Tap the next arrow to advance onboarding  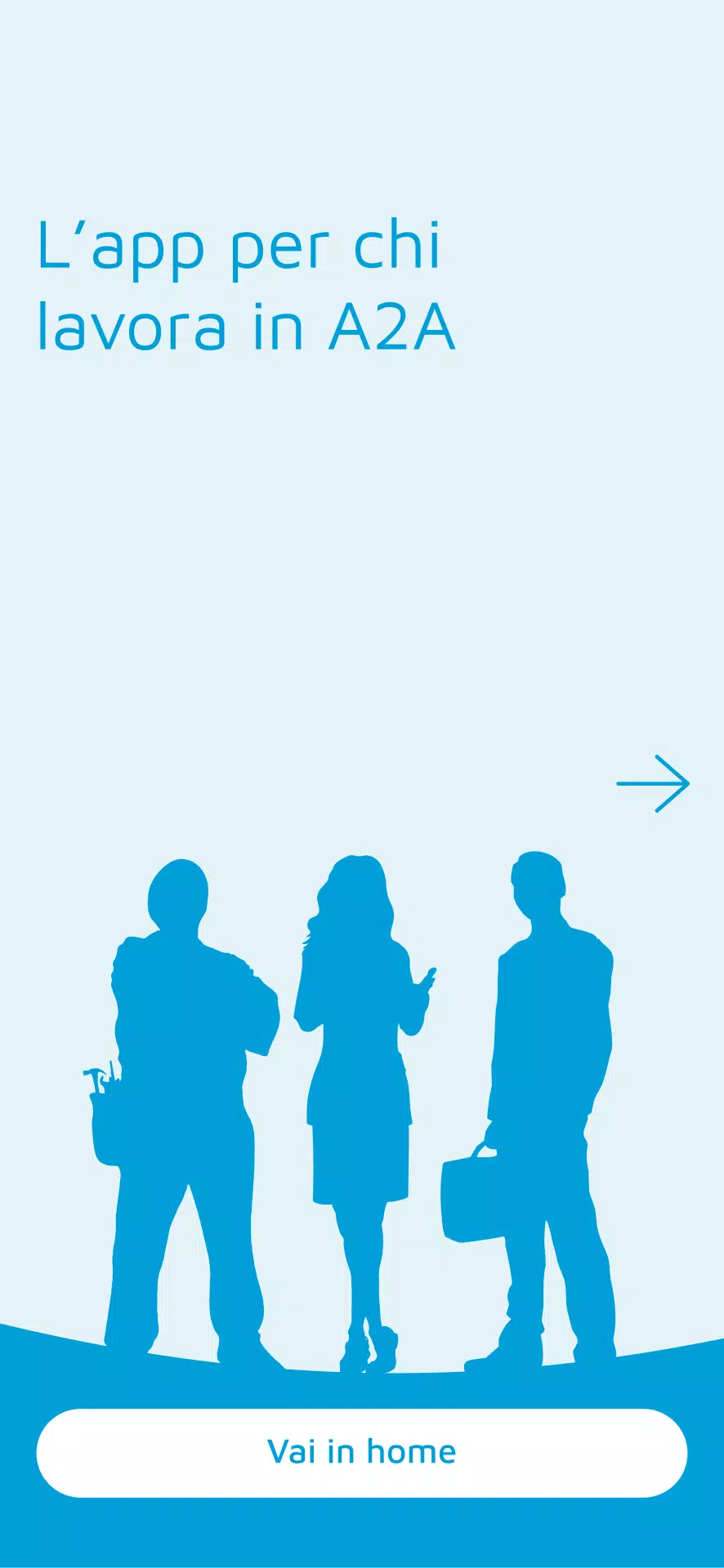pyautogui.click(x=653, y=783)
